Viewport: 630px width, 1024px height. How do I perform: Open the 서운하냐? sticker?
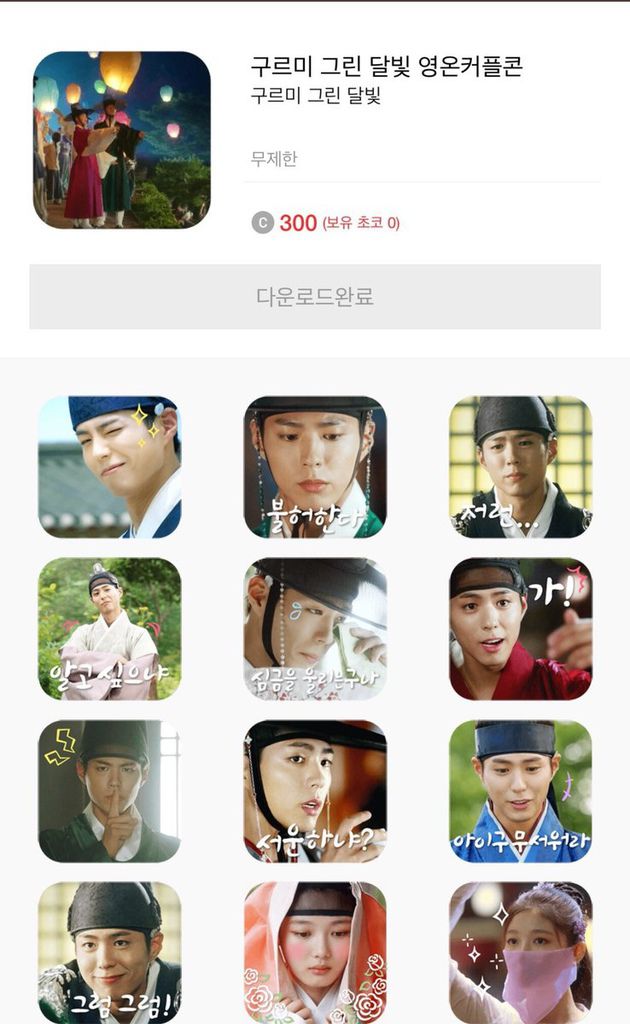pyautogui.click(x=315, y=791)
